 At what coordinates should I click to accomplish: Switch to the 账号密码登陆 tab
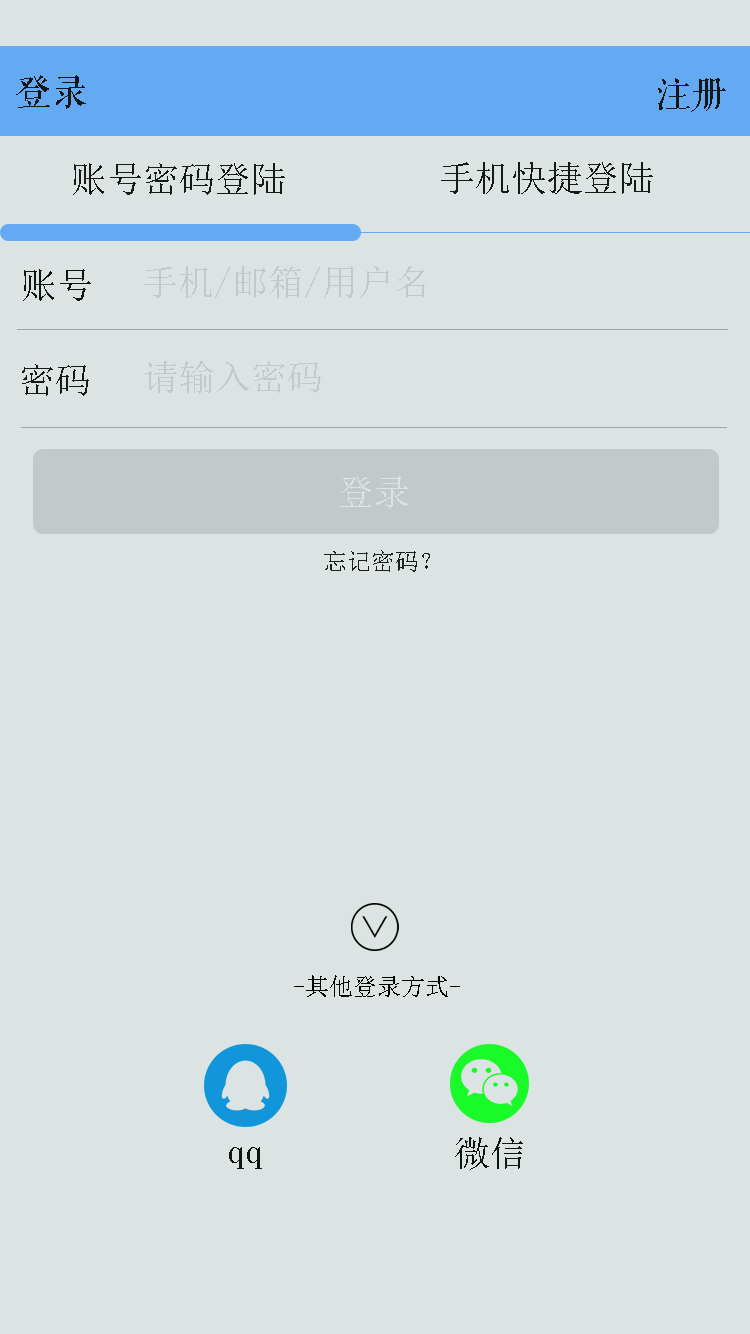tap(179, 179)
